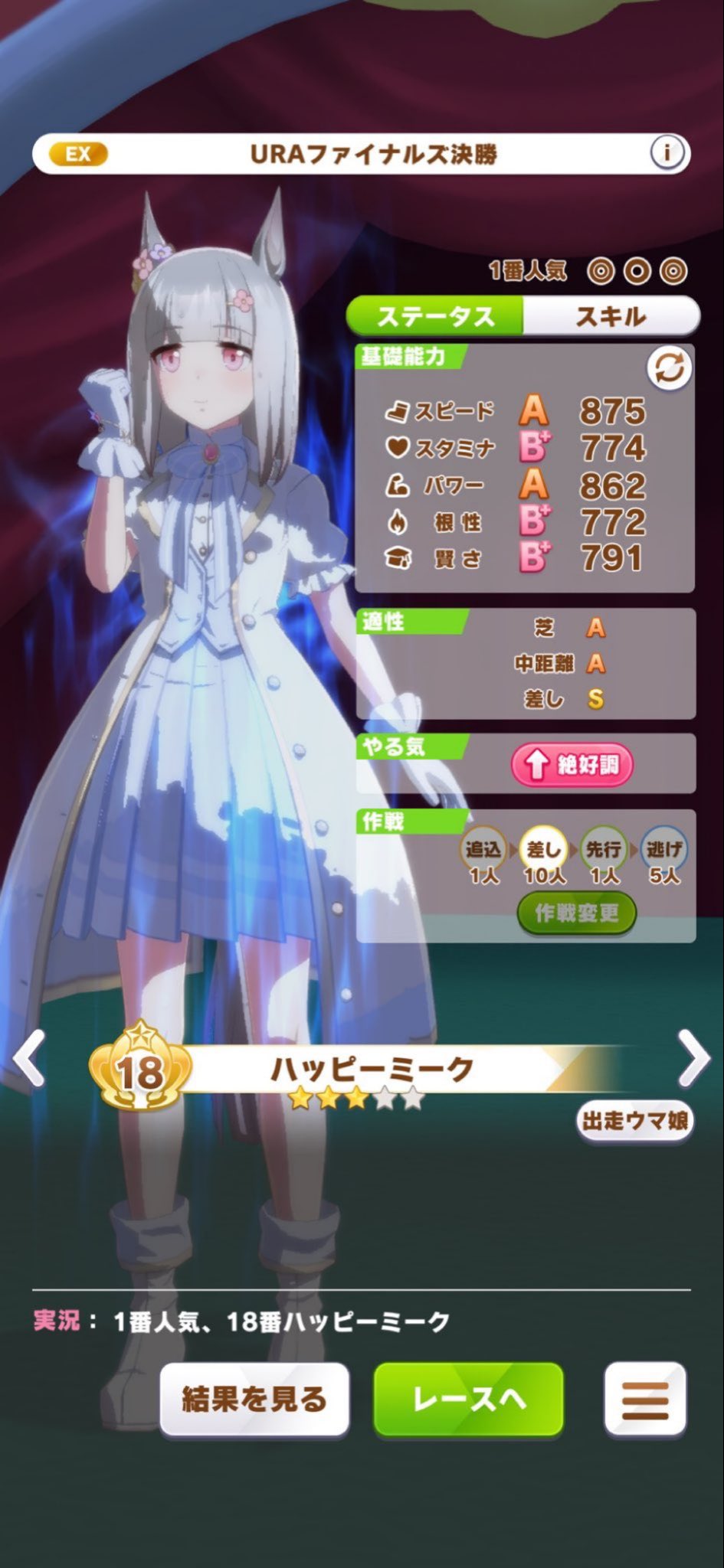Image resolution: width=724 pixels, height=1568 pixels.
Task: Switch to the スキル tab
Action: tap(611, 316)
